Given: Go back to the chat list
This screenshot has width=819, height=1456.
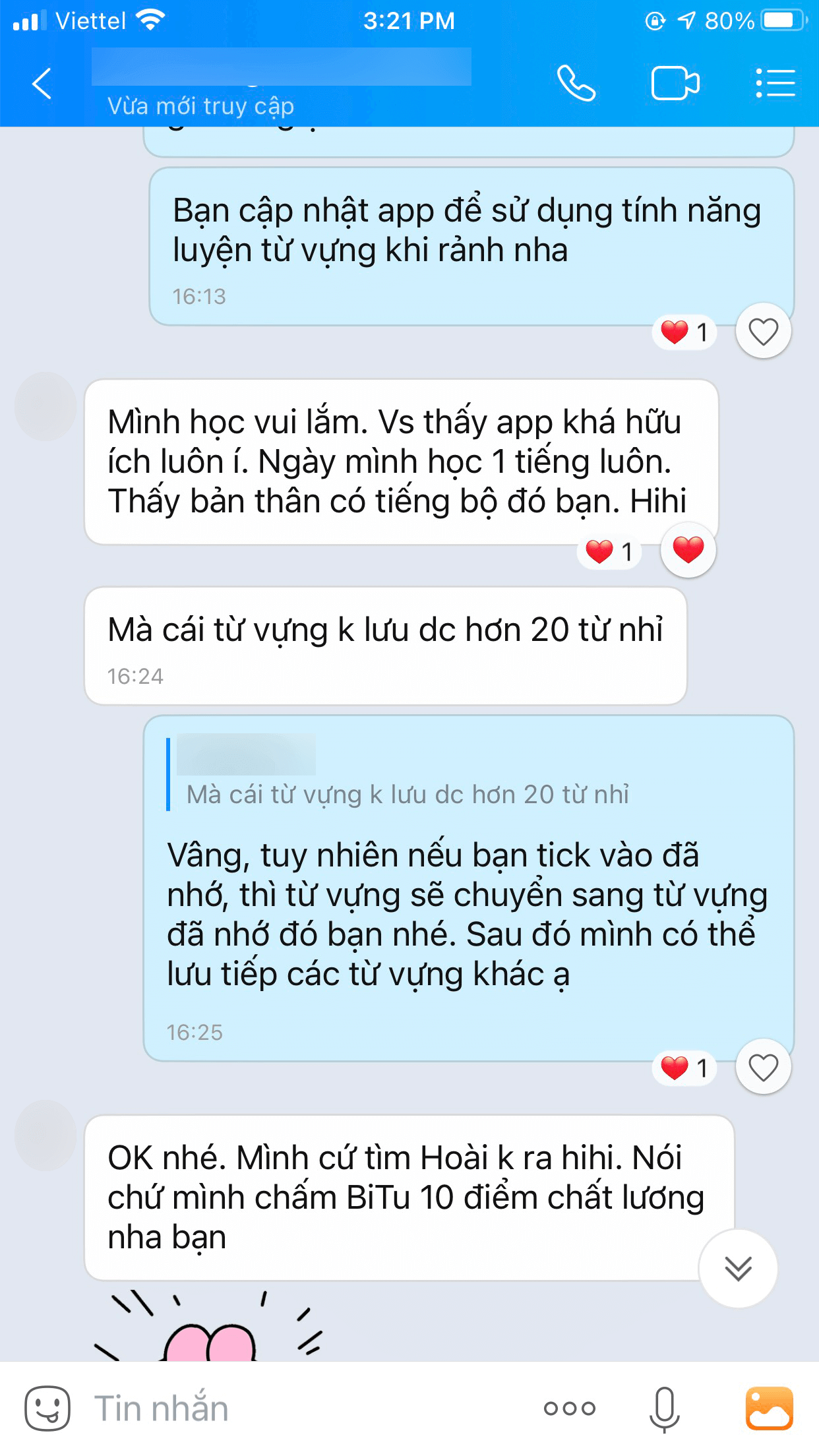Looking at the screenshot, I should click(42, 84).
